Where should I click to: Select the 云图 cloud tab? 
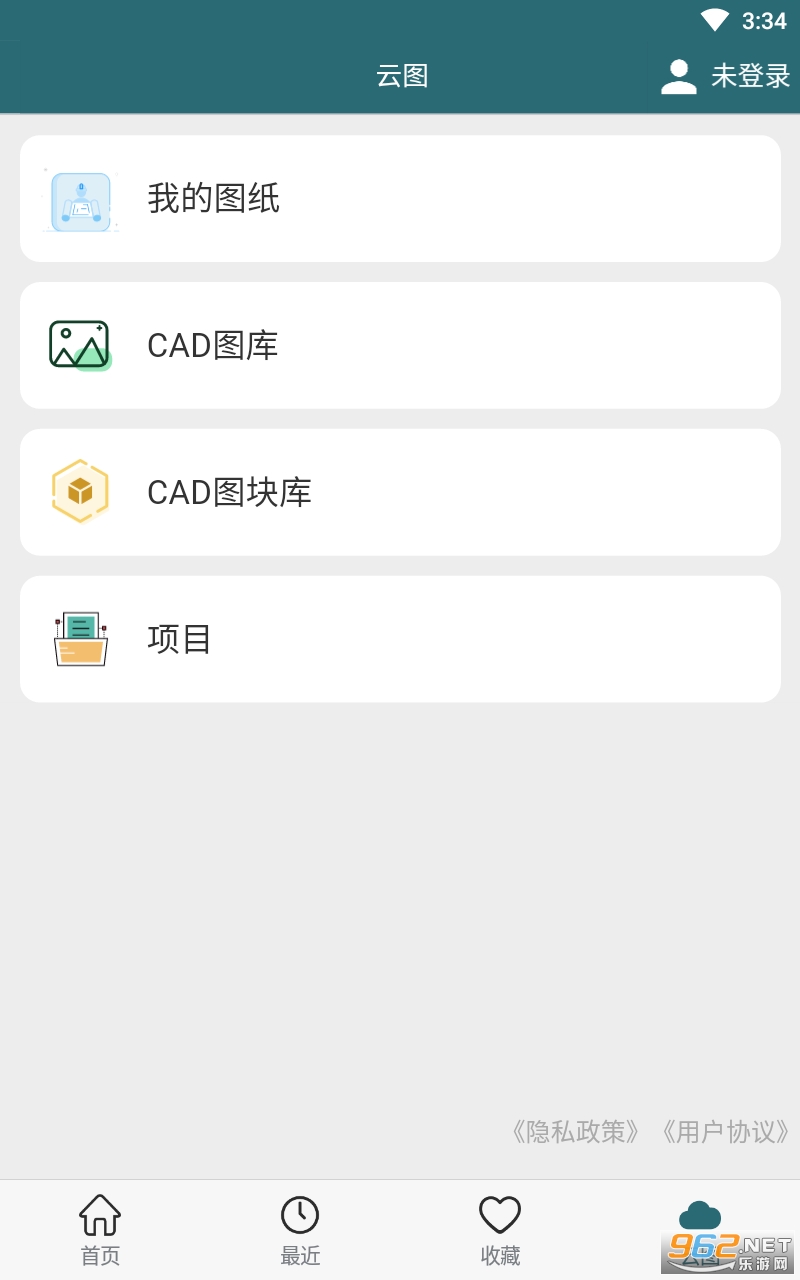tap(700, 1230)
